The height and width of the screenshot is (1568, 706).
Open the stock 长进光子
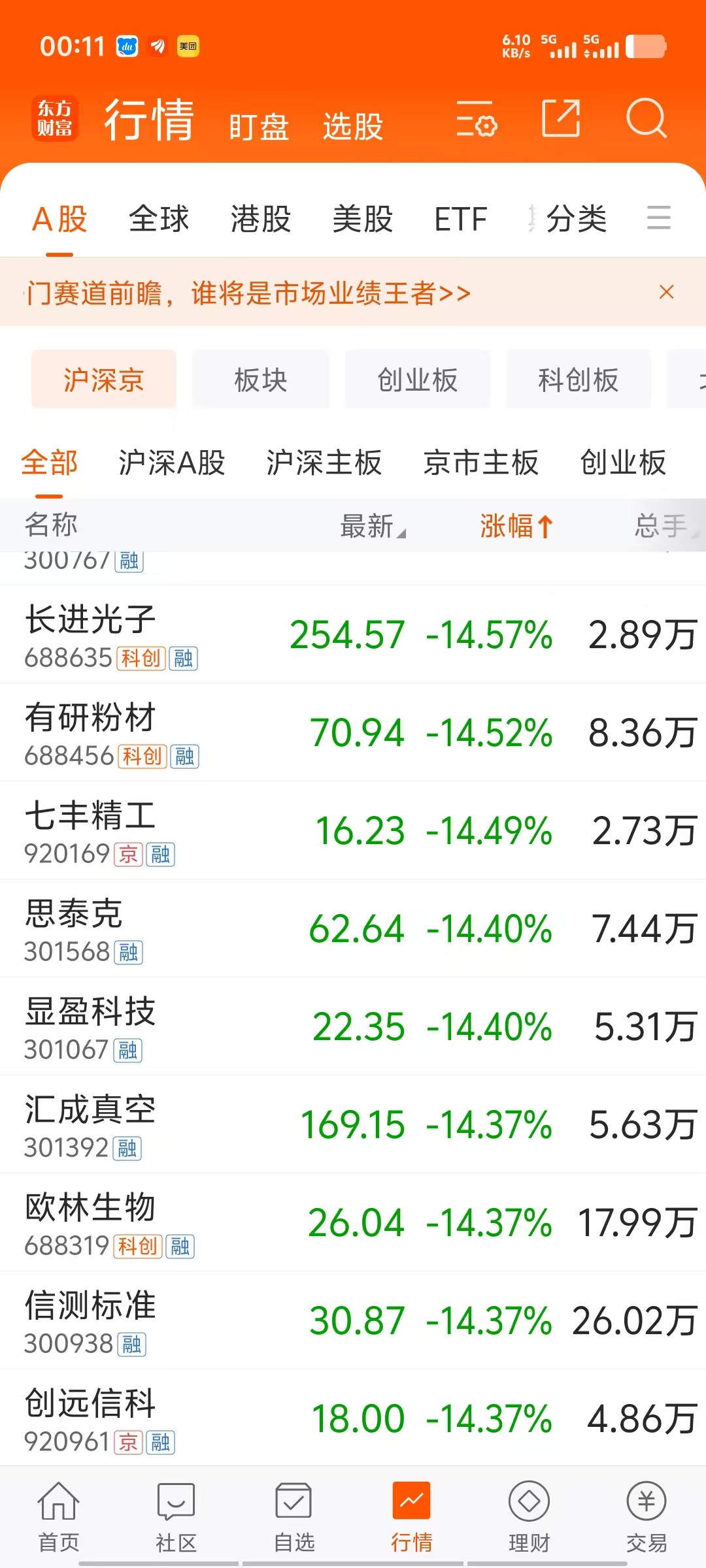click(x=353, y=634)
